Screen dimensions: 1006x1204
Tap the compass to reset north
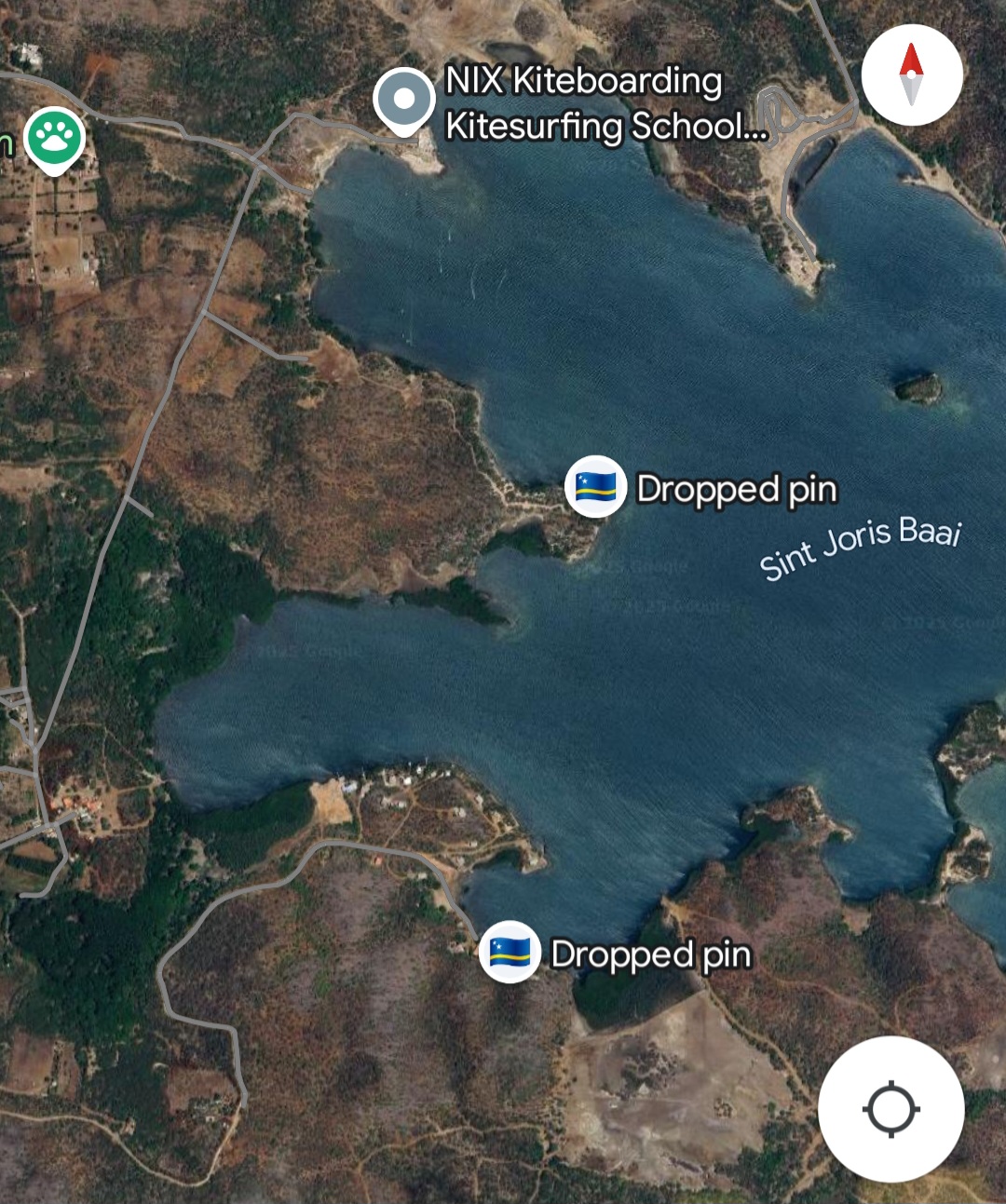coord(911,74)
